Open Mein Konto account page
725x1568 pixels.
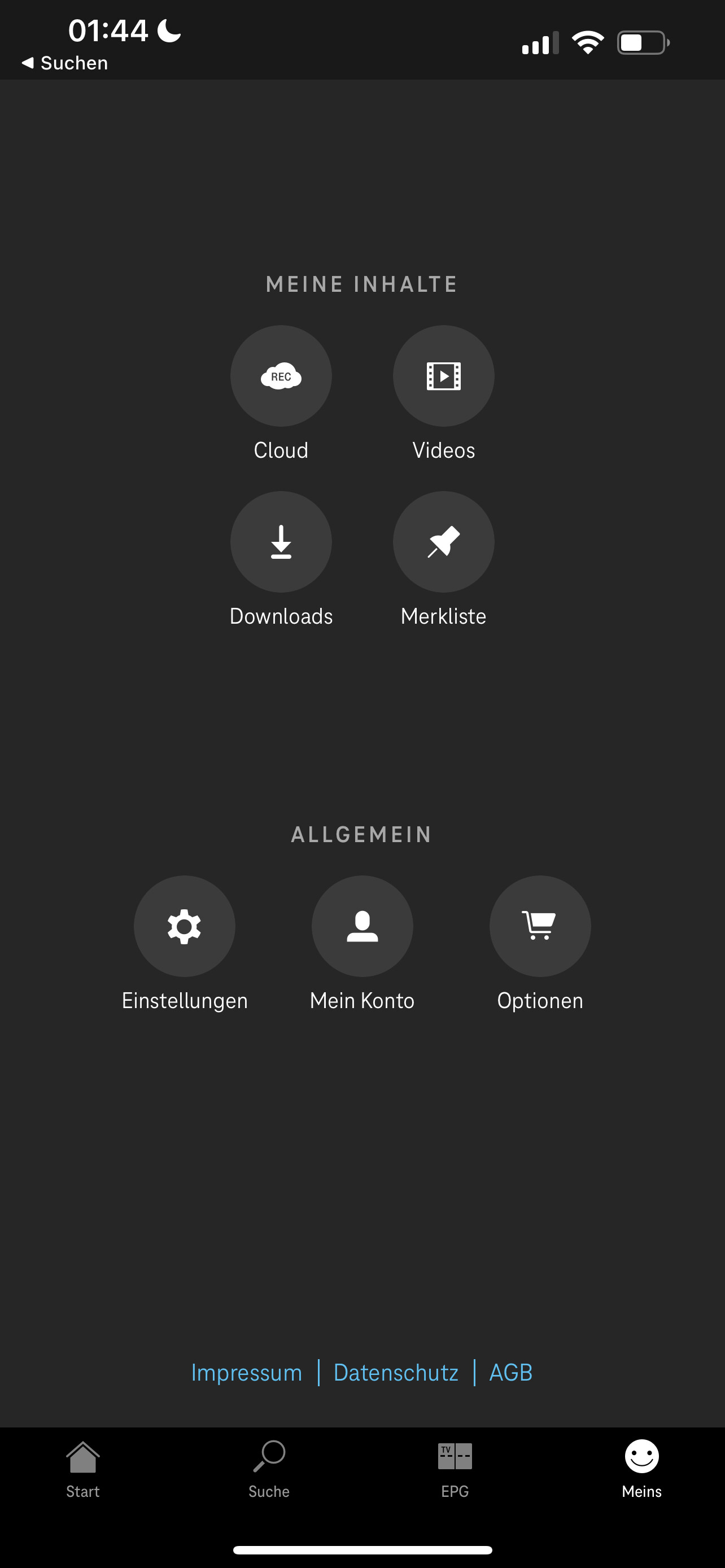point(362,926)
